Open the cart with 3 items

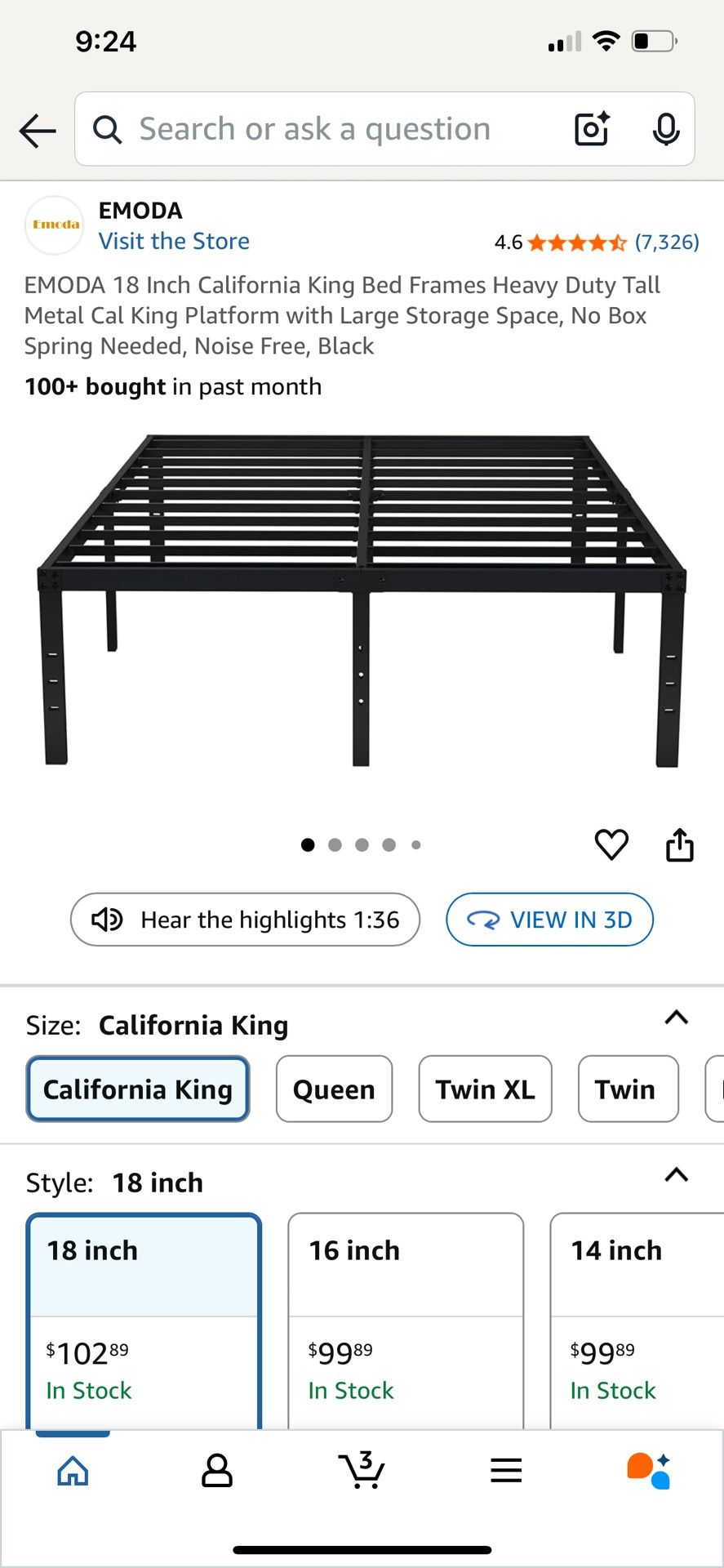click(362, 1470)
